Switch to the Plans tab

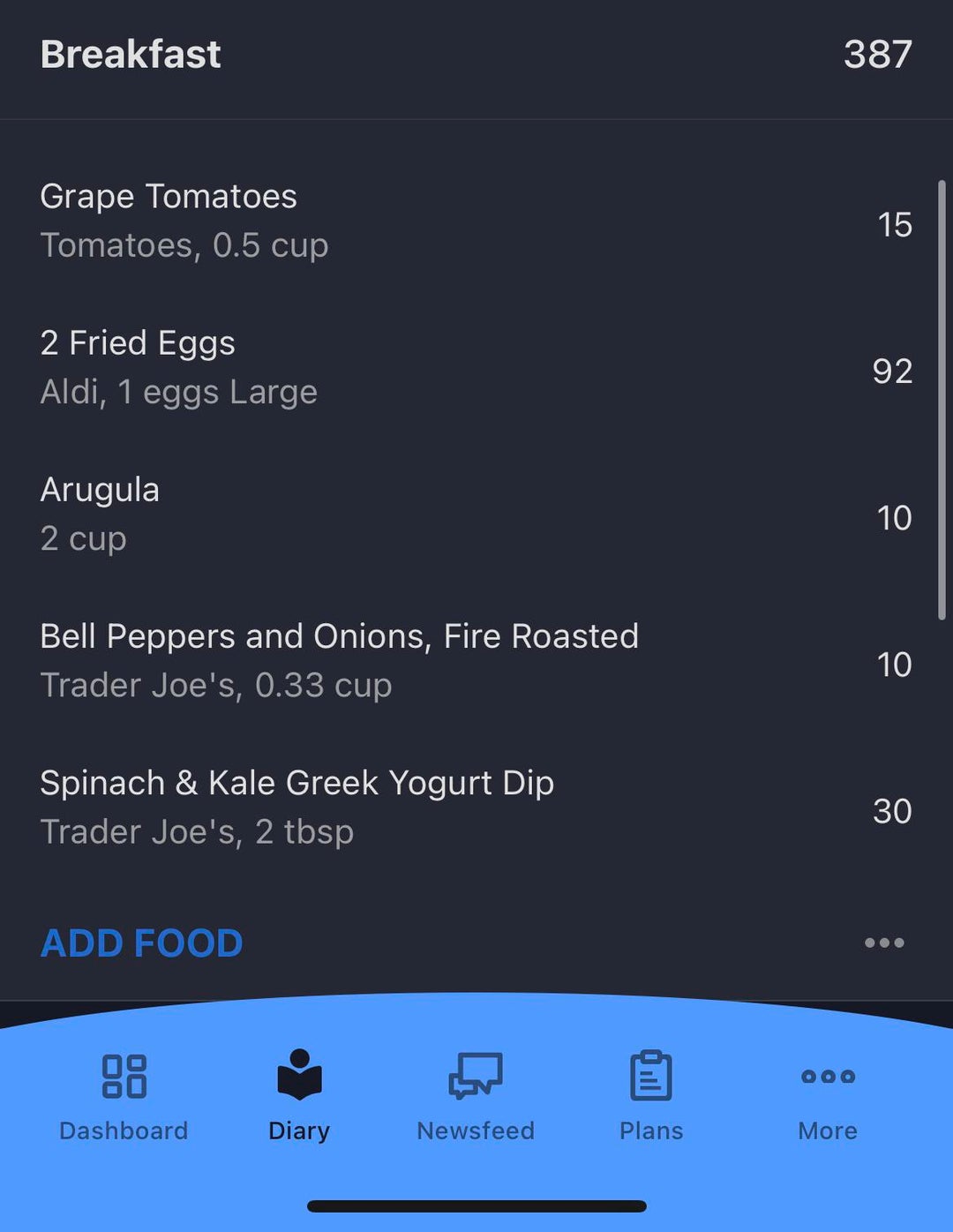(651, 1095)
